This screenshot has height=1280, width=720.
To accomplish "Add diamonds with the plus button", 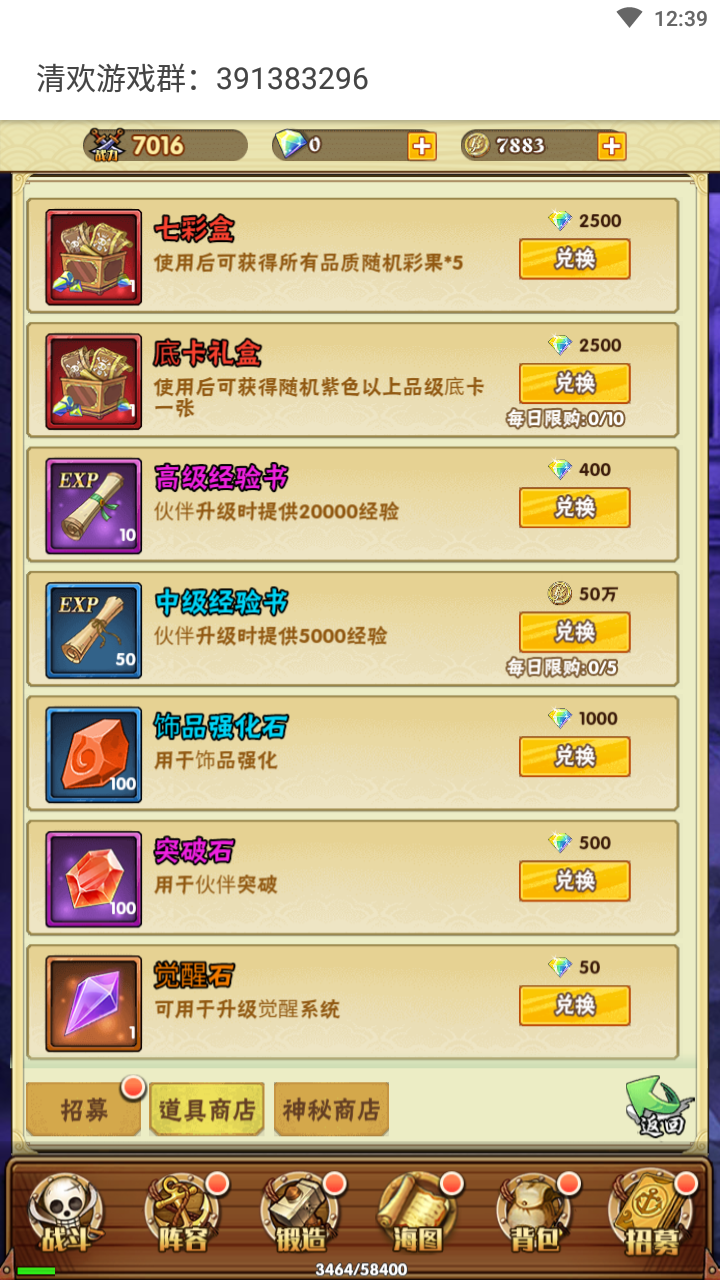I will click(x=422, y=146).
